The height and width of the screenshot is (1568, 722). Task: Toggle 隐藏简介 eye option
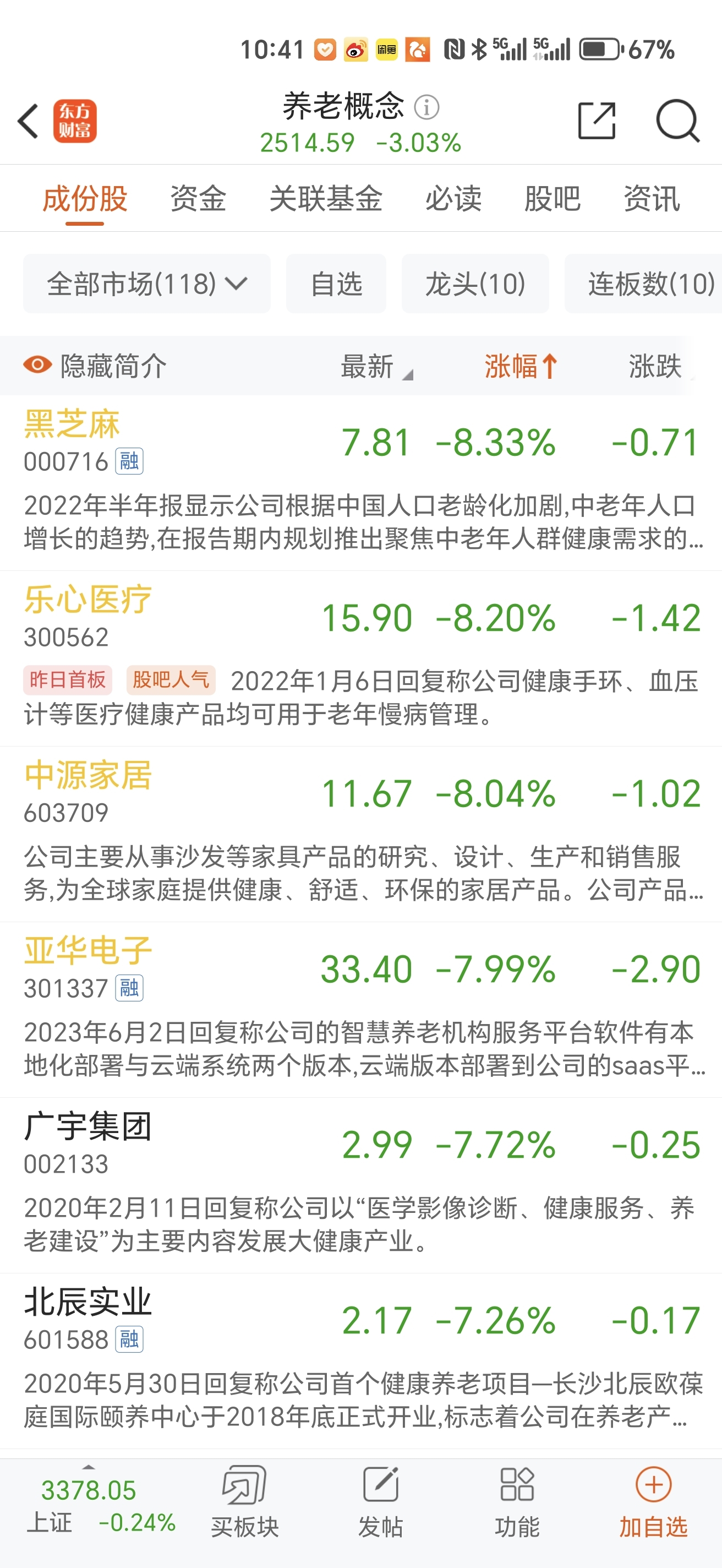(95, 366)
